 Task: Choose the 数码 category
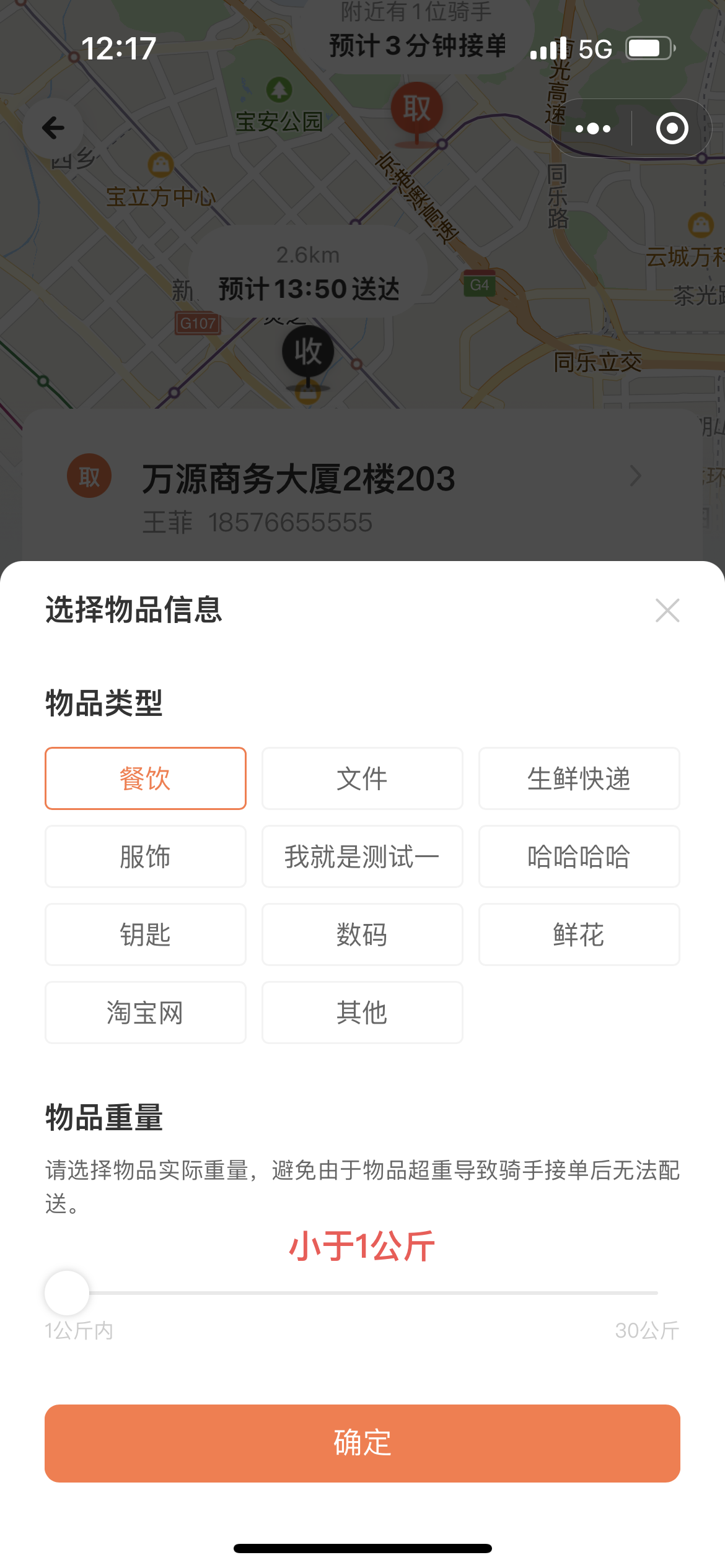pyautogui.click(x=362, y=934)
